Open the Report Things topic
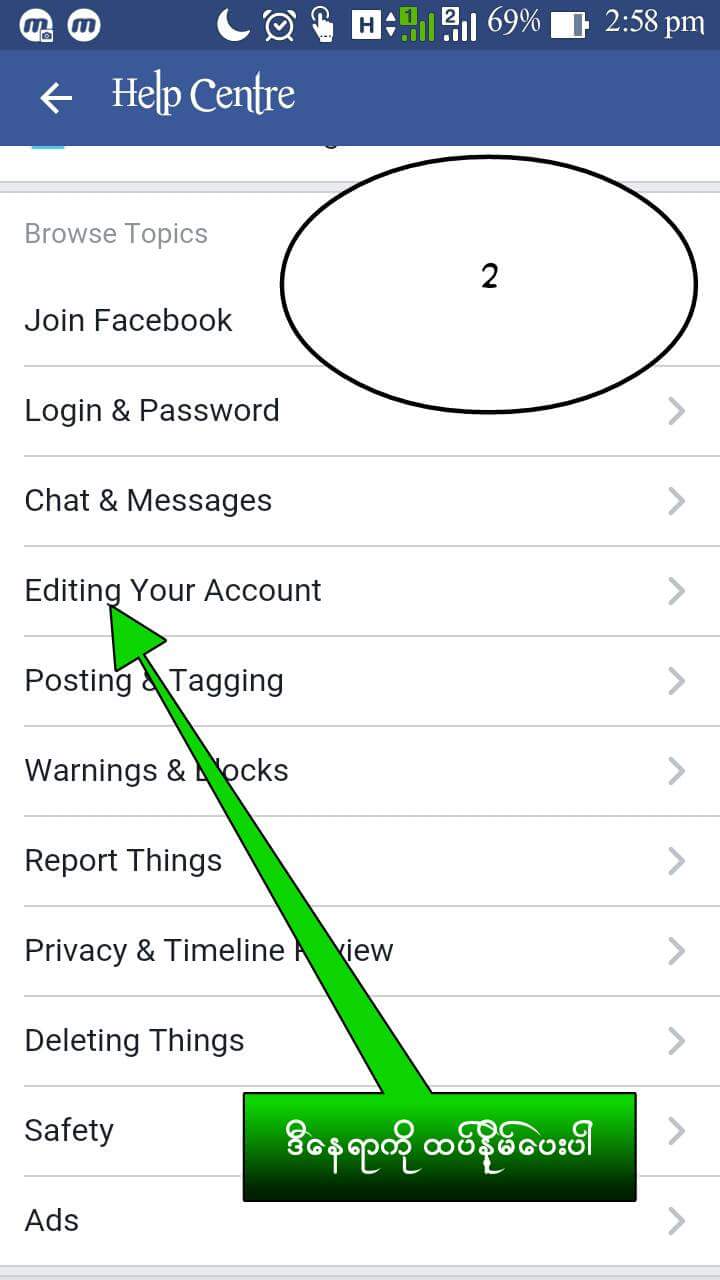 (x=360, y=861)
